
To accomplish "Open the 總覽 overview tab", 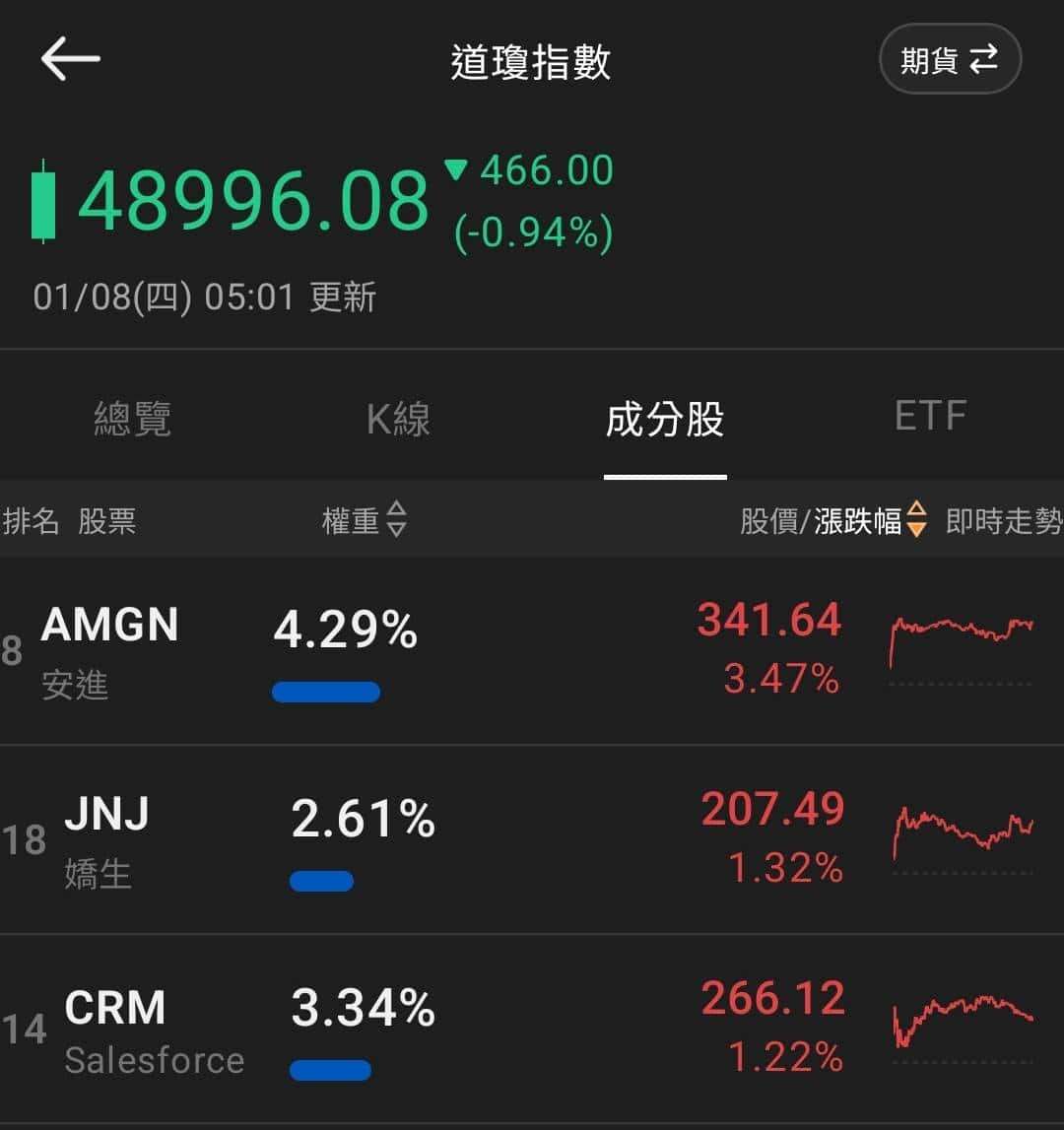I will click(x=132, y=420).
